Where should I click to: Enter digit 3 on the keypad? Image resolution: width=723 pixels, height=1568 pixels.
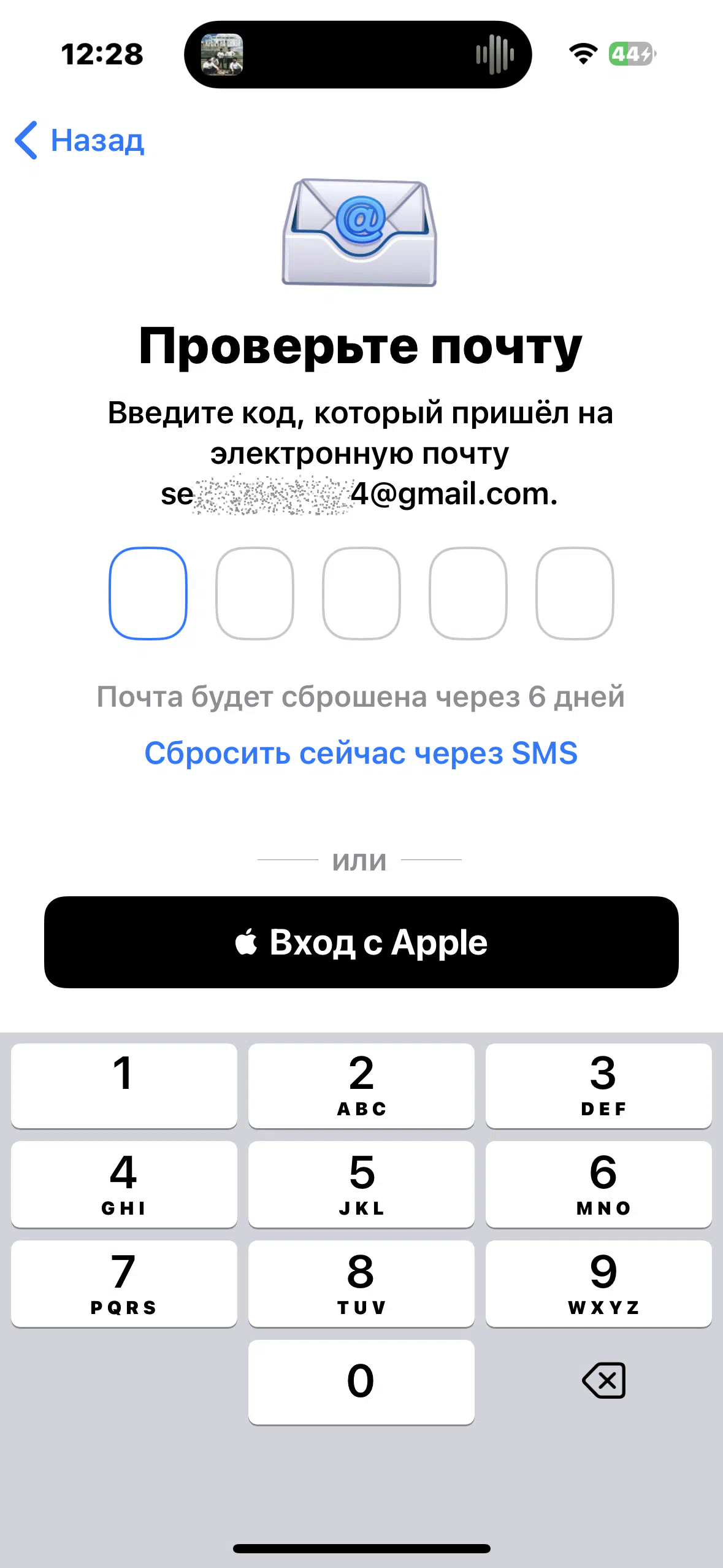tap(599, 1085)
